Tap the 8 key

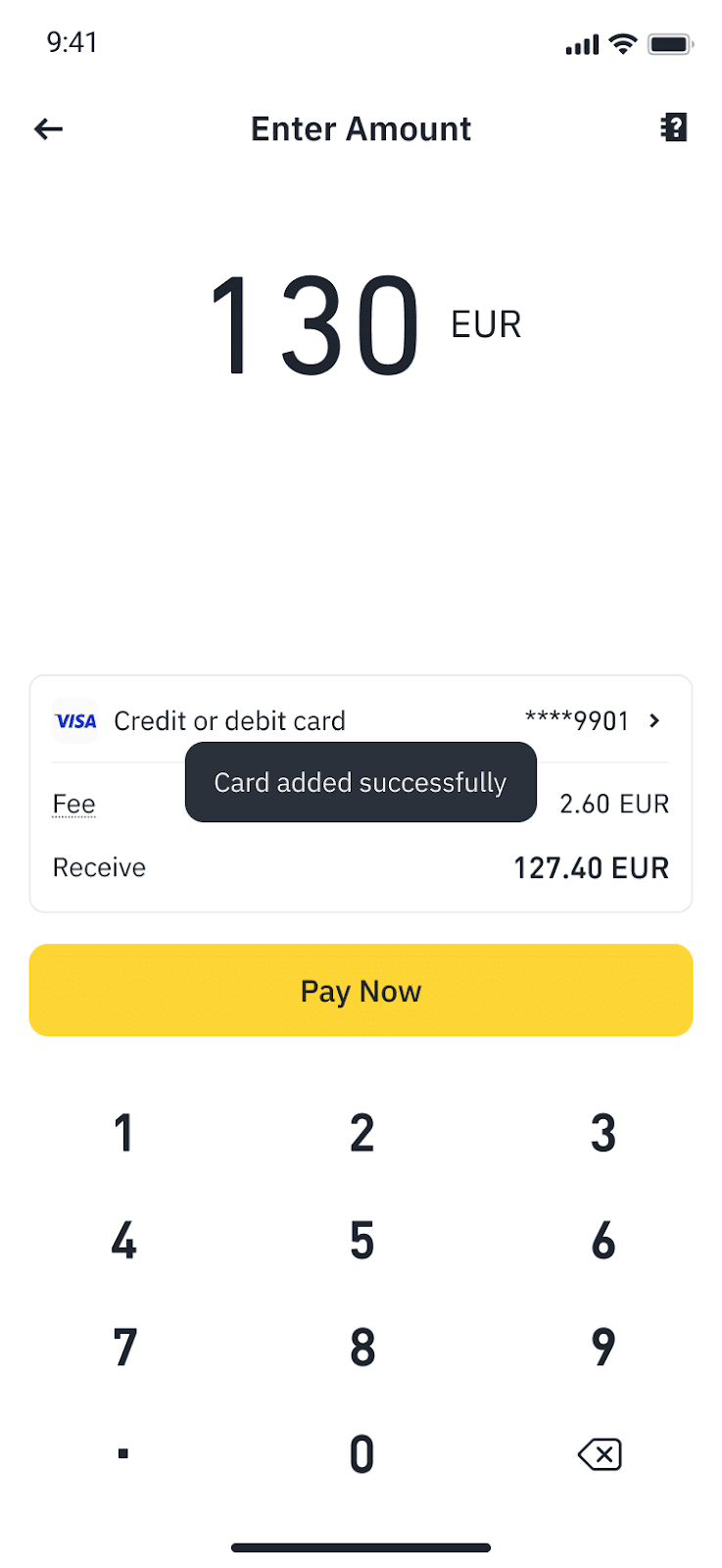click(x=361, y=1347)
